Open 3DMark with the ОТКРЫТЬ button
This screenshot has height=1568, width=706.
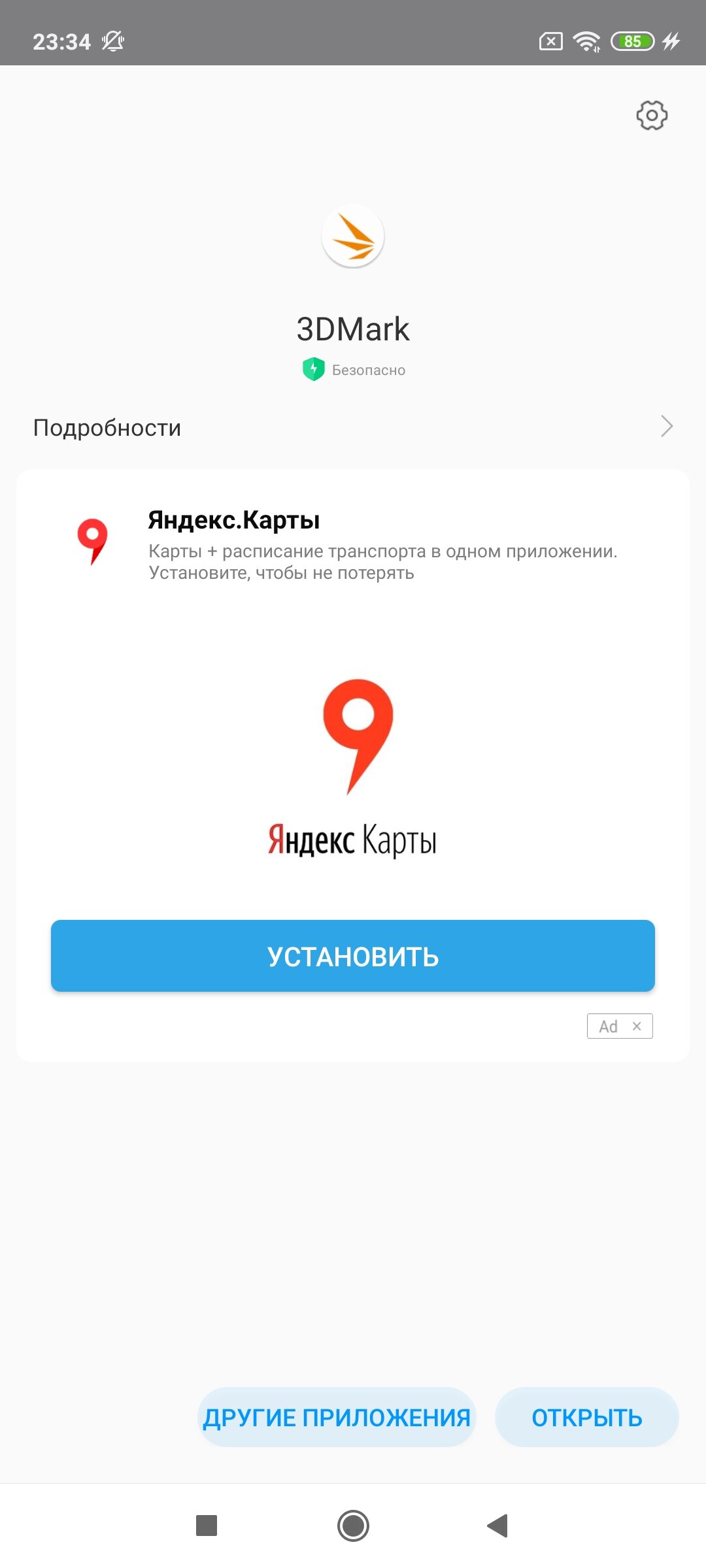[x=586, y=1416]
